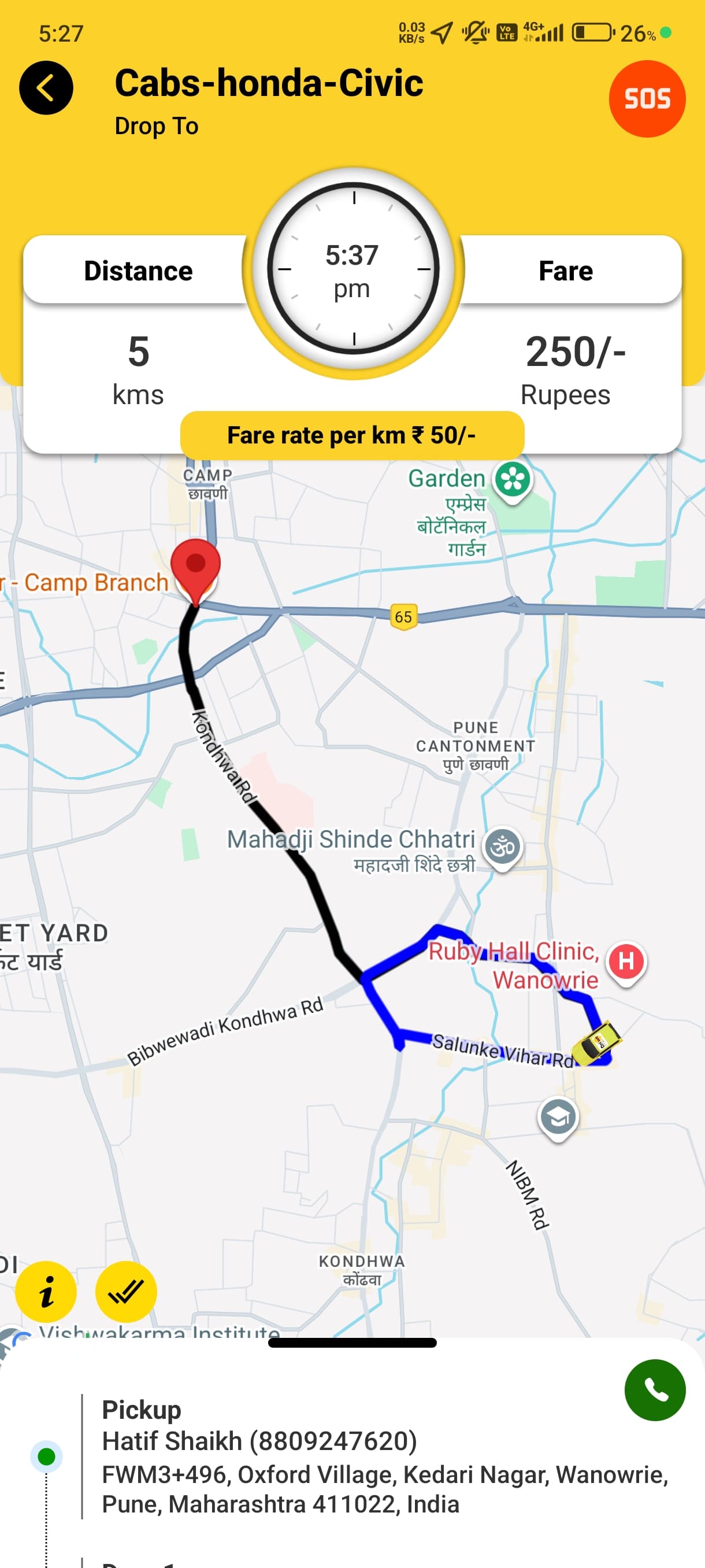The height and width of the screenshot is (1568, 705).
Task: Tap the double checkmark button
Action: coord(126,1292)
